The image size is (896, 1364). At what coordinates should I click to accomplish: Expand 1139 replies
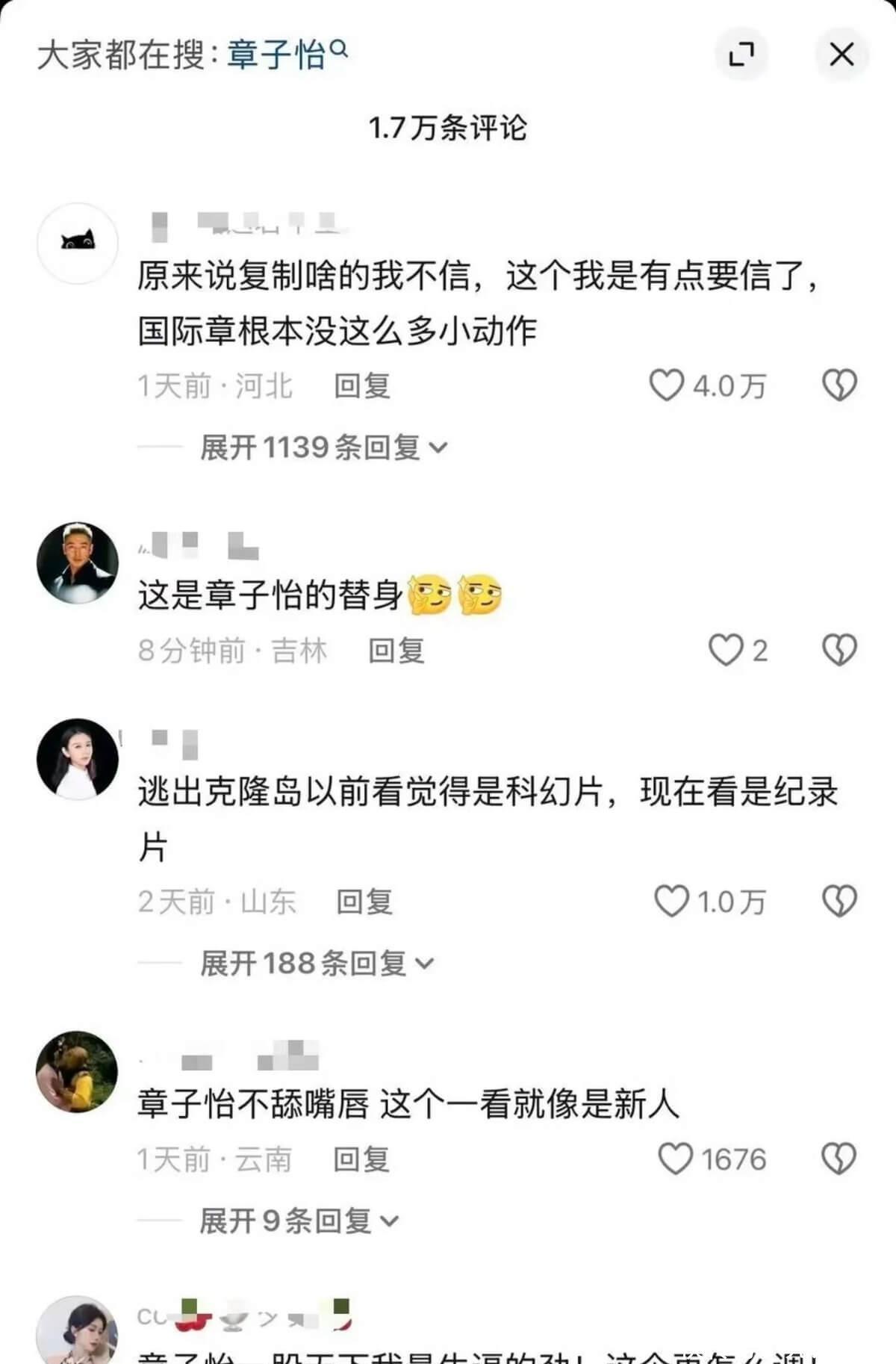pyautogui.click(x=323, y=447)
